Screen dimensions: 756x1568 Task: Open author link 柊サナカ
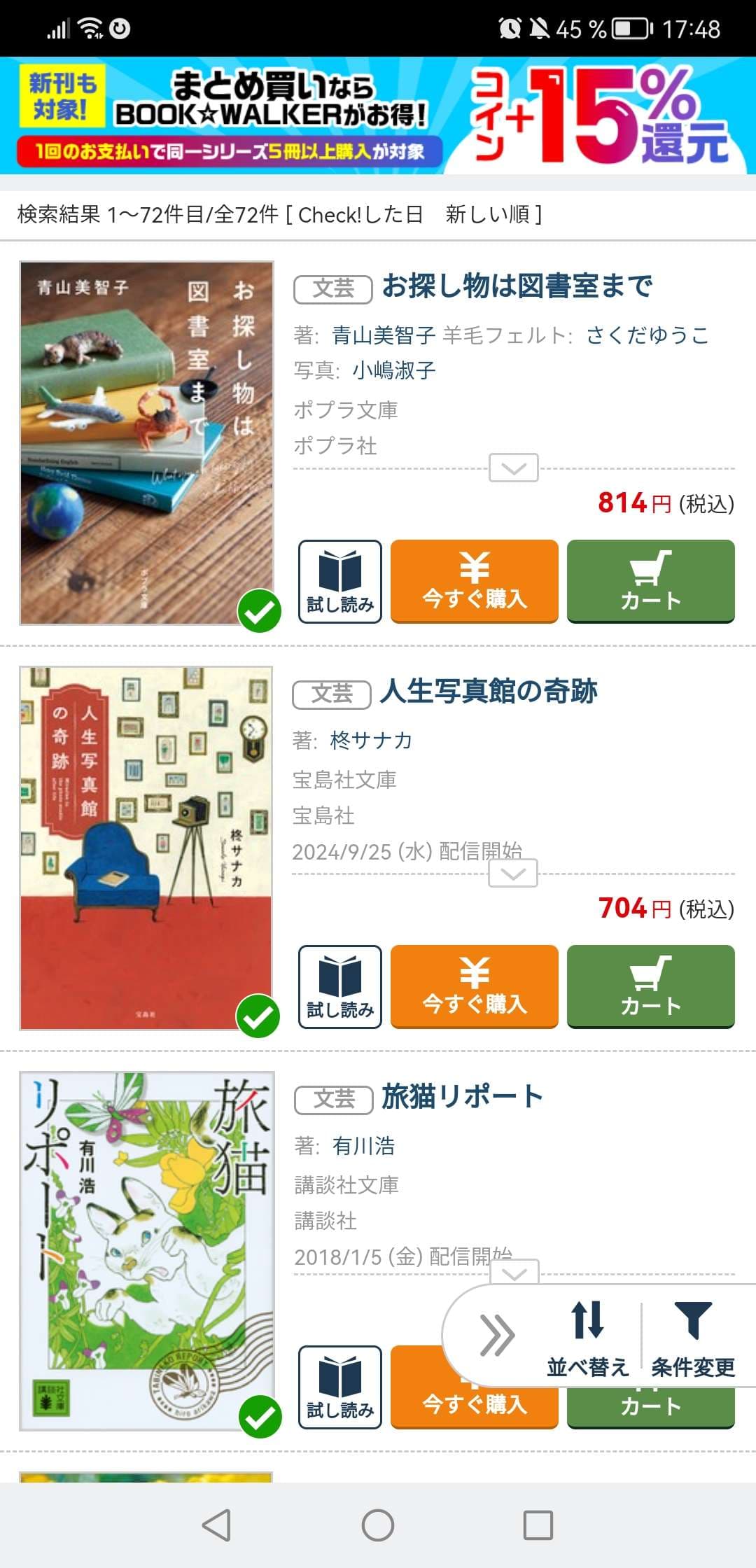pos(371,741)
